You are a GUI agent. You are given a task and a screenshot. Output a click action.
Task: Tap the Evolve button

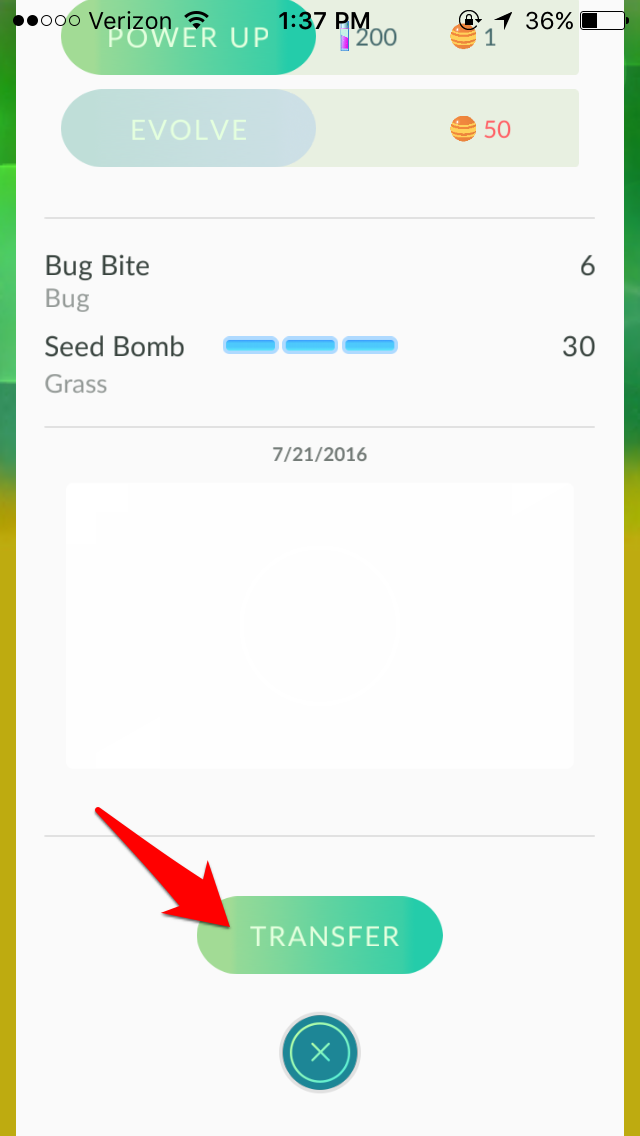point(188,129)
